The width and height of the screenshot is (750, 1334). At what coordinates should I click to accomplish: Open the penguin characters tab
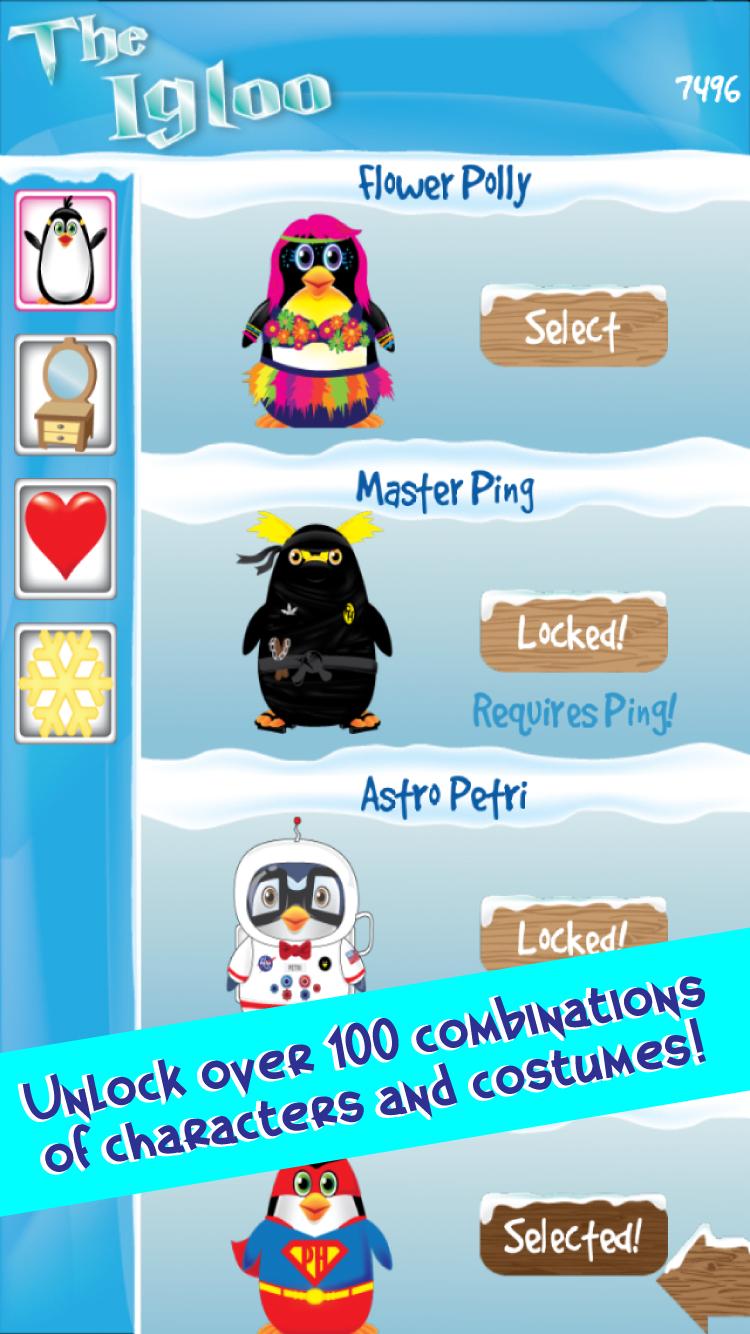pos(65,252)
